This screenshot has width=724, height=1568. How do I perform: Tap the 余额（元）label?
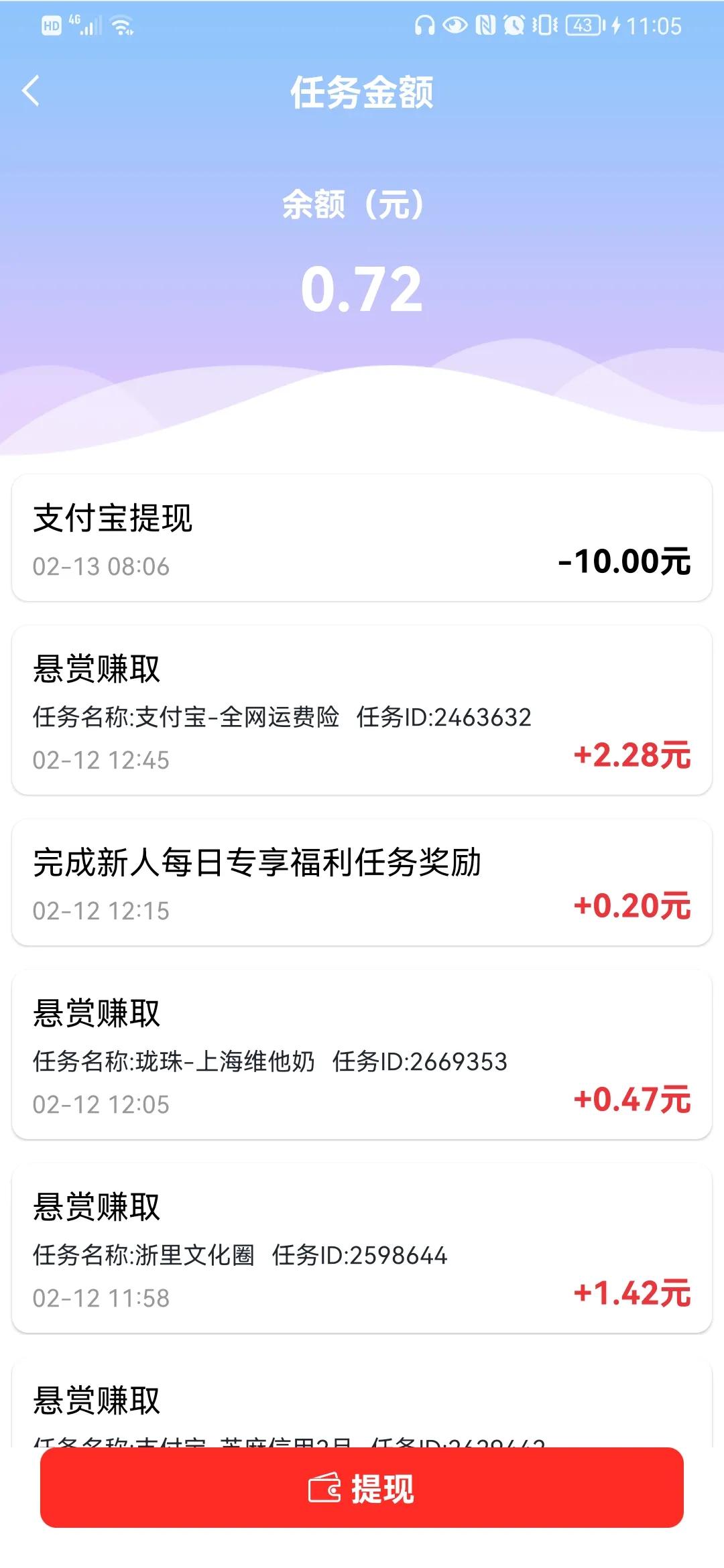[x=362, y=206]
